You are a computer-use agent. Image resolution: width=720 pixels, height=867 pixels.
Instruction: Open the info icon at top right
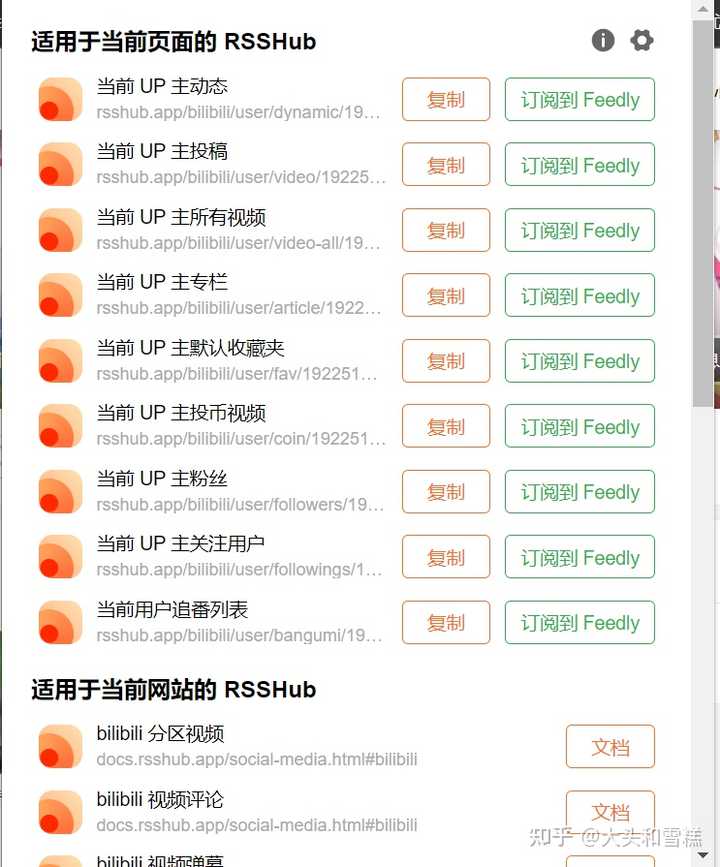click(603, 41)
